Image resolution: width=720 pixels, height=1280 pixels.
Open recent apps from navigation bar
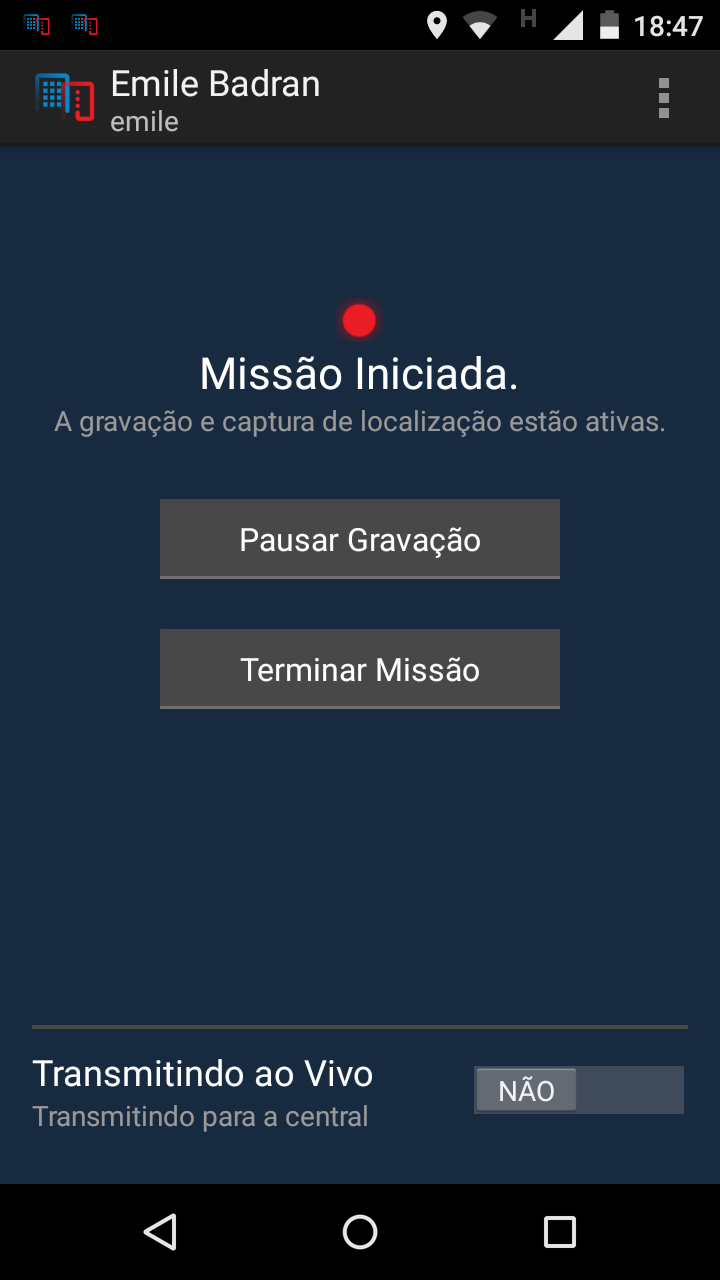coord(560,1232)
